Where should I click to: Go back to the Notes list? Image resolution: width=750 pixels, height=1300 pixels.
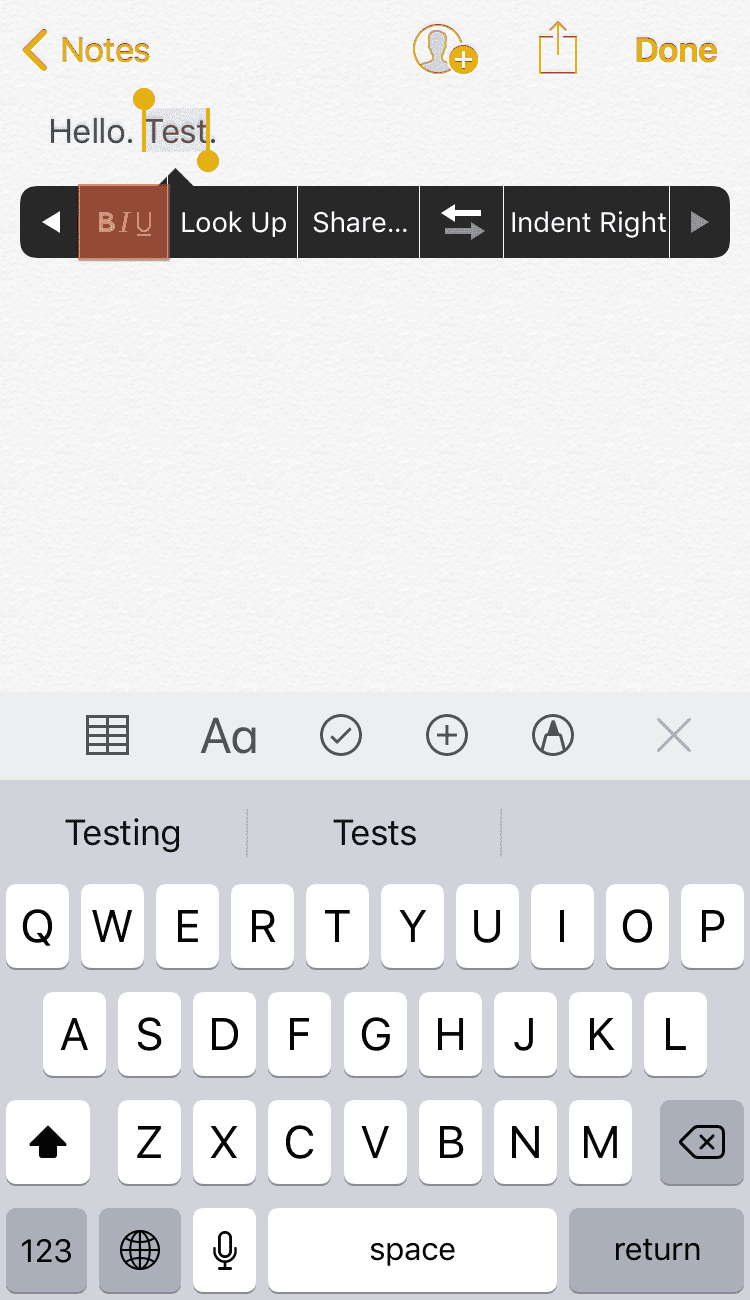point(86,50)
